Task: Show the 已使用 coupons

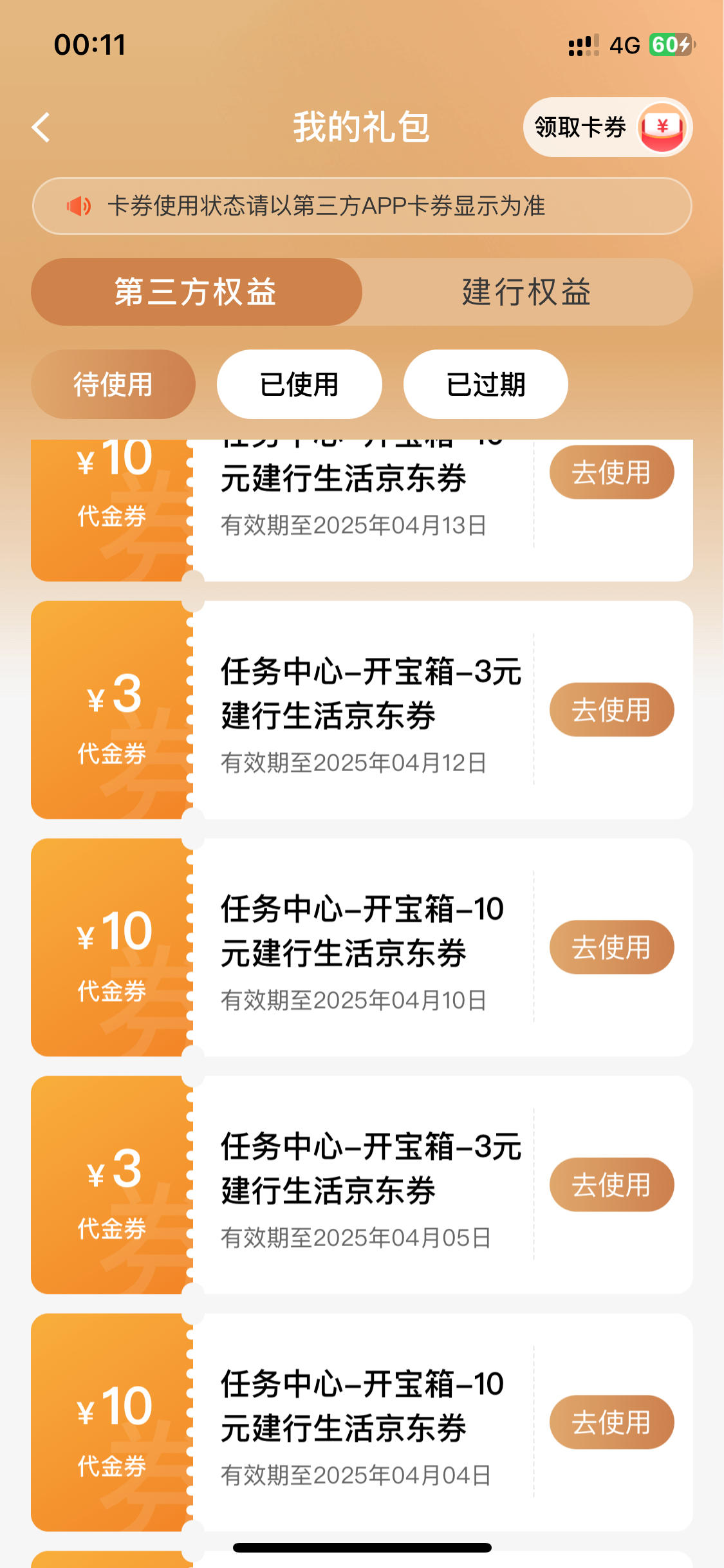Action: 299,384
